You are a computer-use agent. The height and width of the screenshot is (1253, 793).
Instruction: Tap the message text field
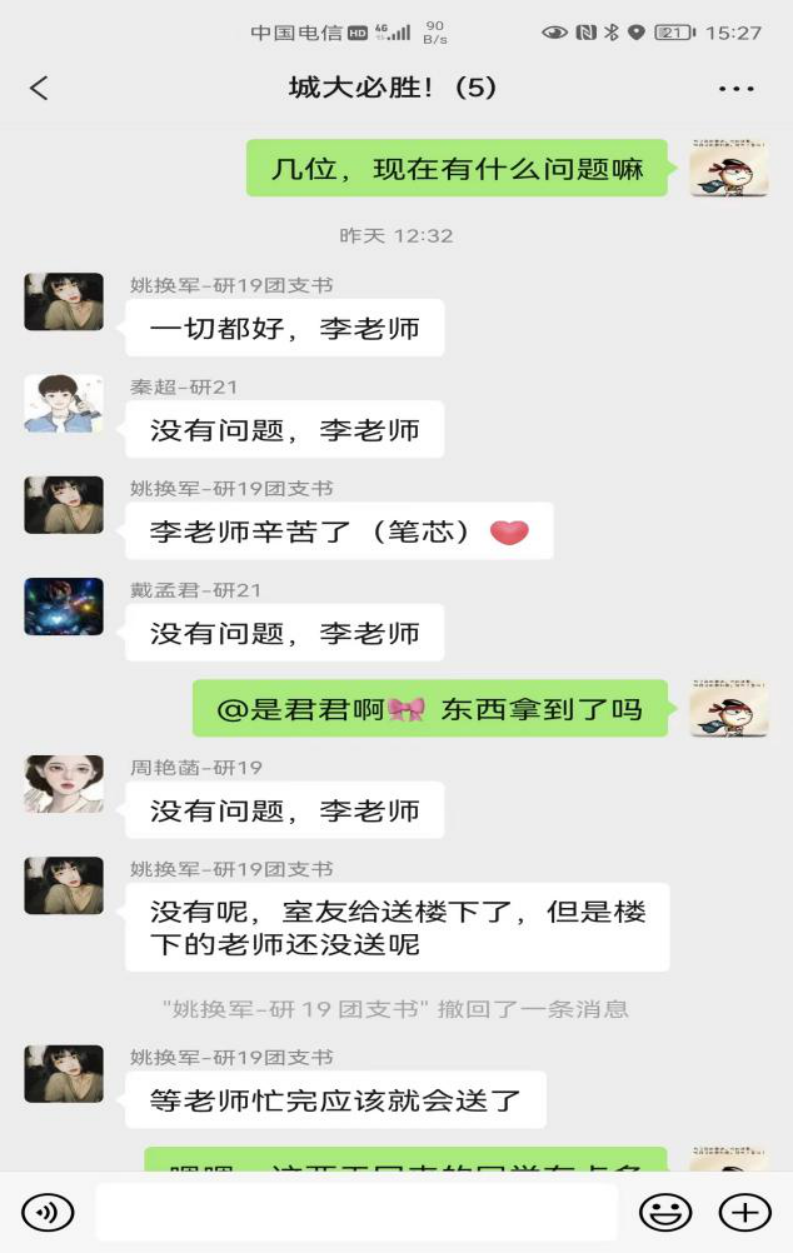point(356,1213)
